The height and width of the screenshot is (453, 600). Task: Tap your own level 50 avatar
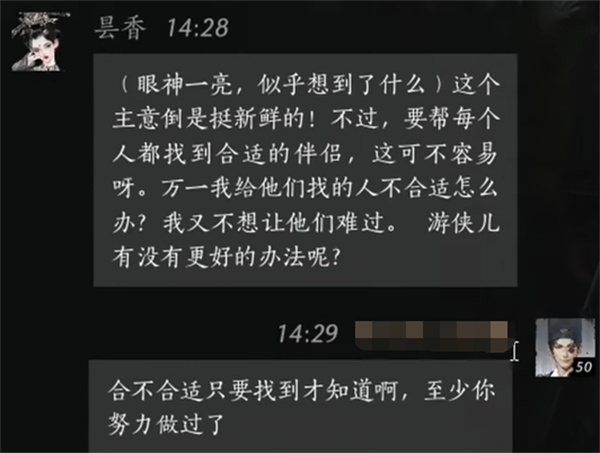point(564,347)
